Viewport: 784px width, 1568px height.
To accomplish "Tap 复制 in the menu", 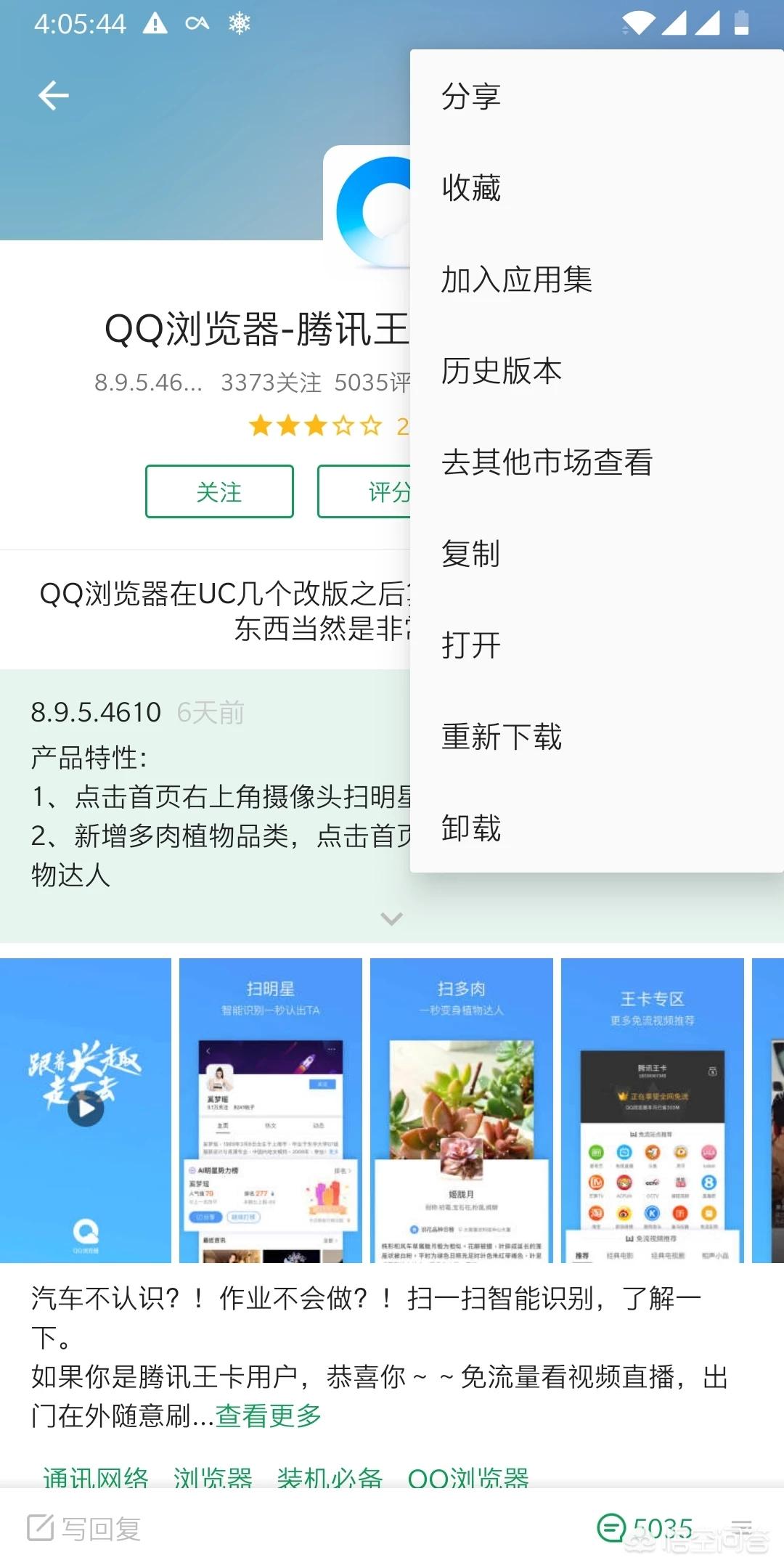I will point(597,553).
